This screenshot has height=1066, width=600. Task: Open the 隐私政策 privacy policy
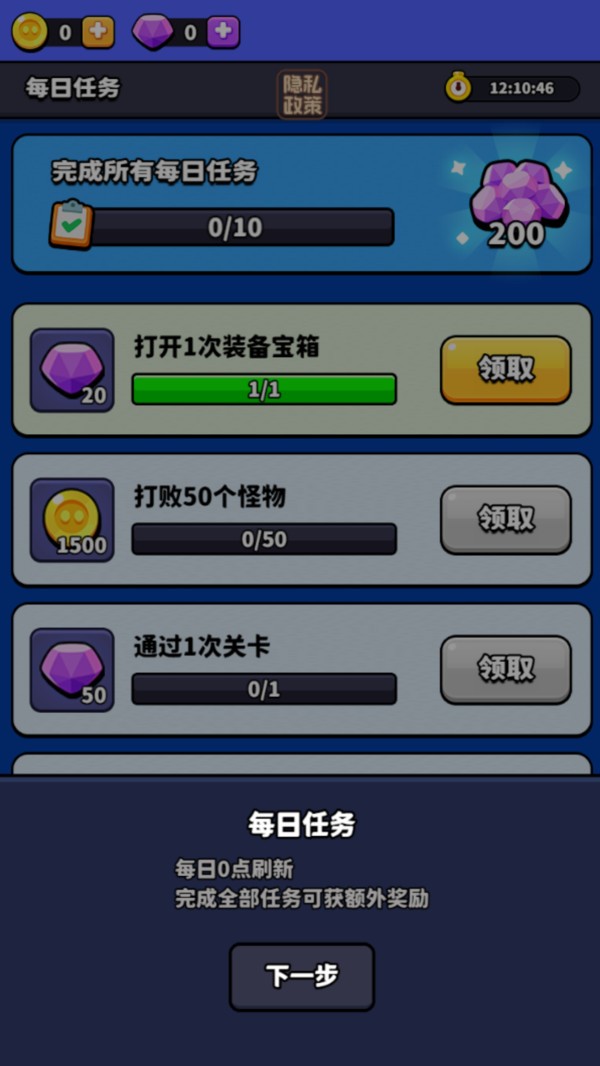(302, 94)
